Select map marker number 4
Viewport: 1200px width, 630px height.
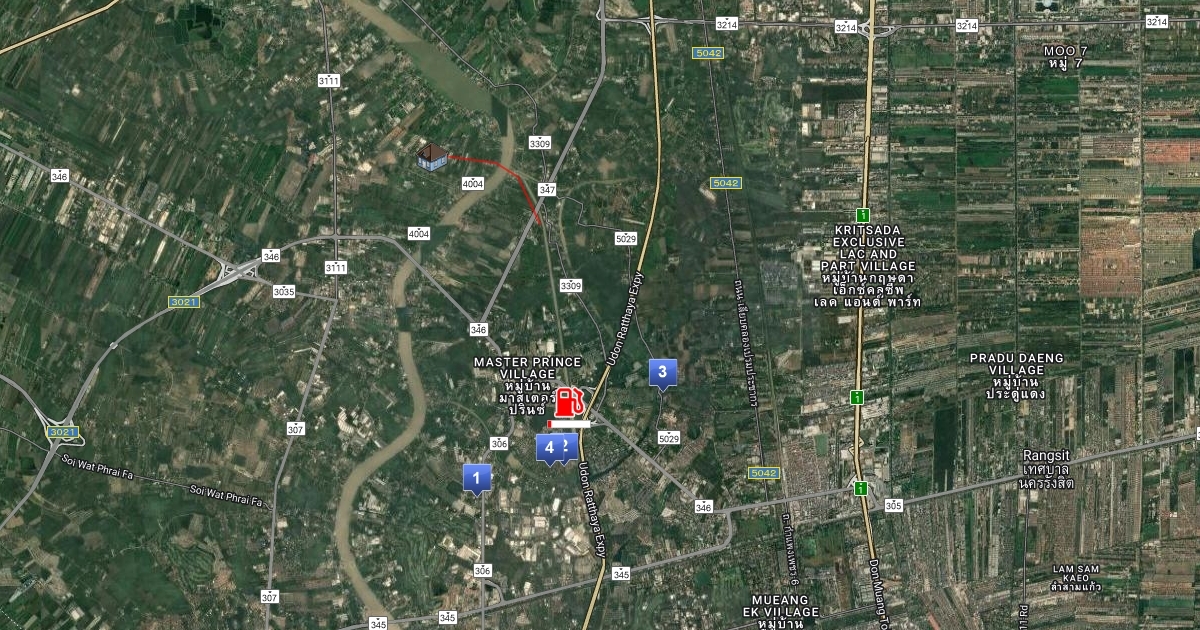click(x=548, y=447)
